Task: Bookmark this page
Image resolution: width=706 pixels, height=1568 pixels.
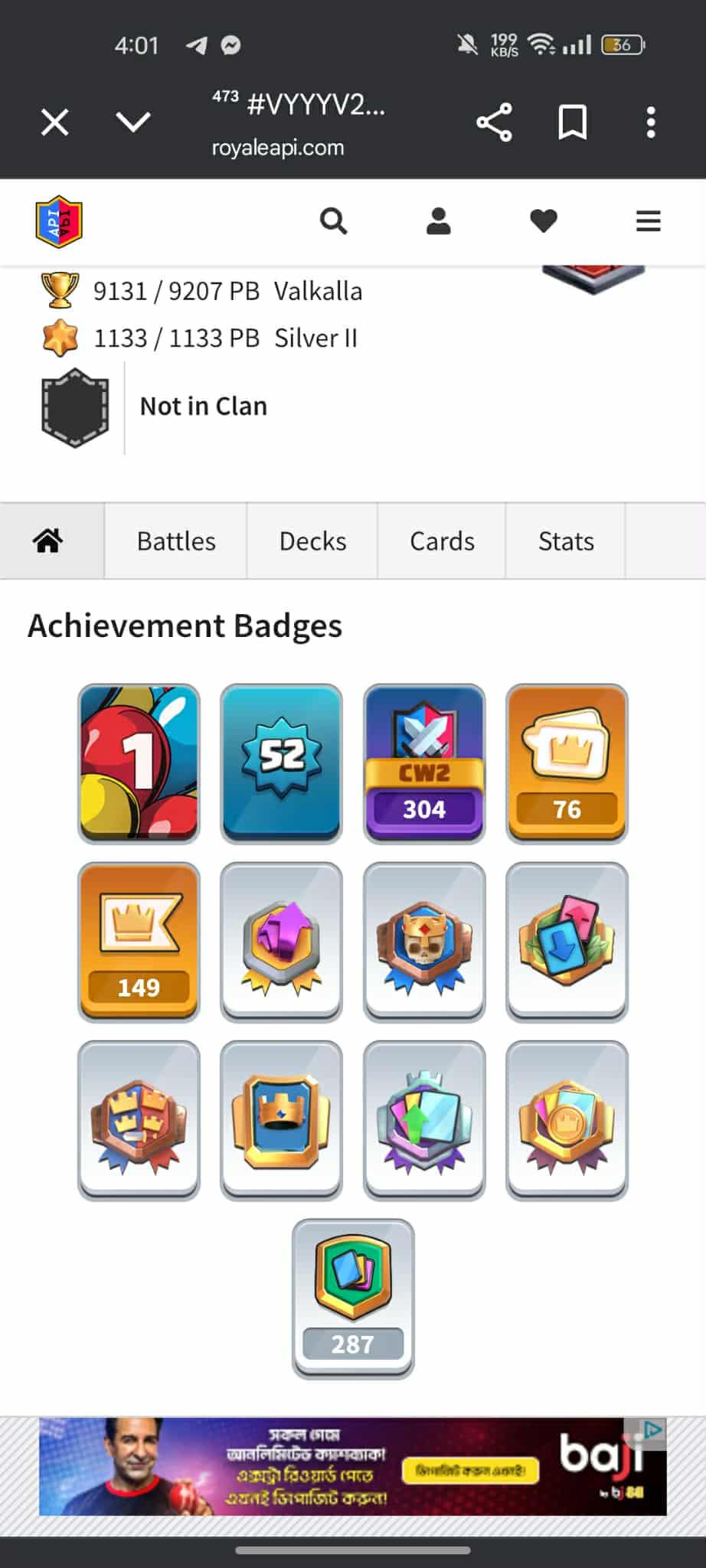Action: pos(572,122)
